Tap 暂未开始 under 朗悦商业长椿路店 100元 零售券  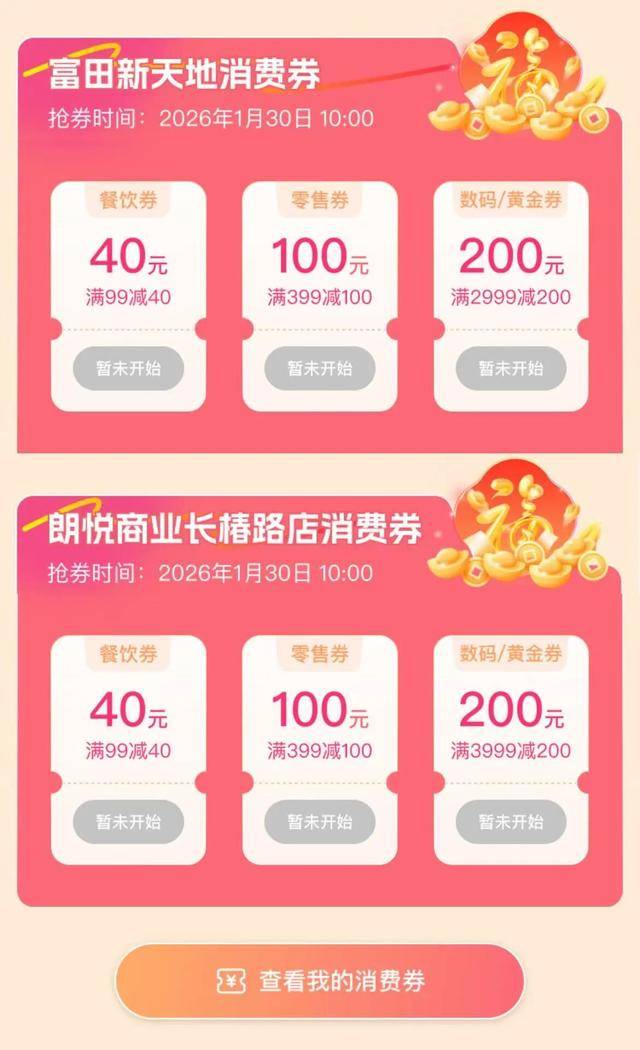[x=320, y=822]
